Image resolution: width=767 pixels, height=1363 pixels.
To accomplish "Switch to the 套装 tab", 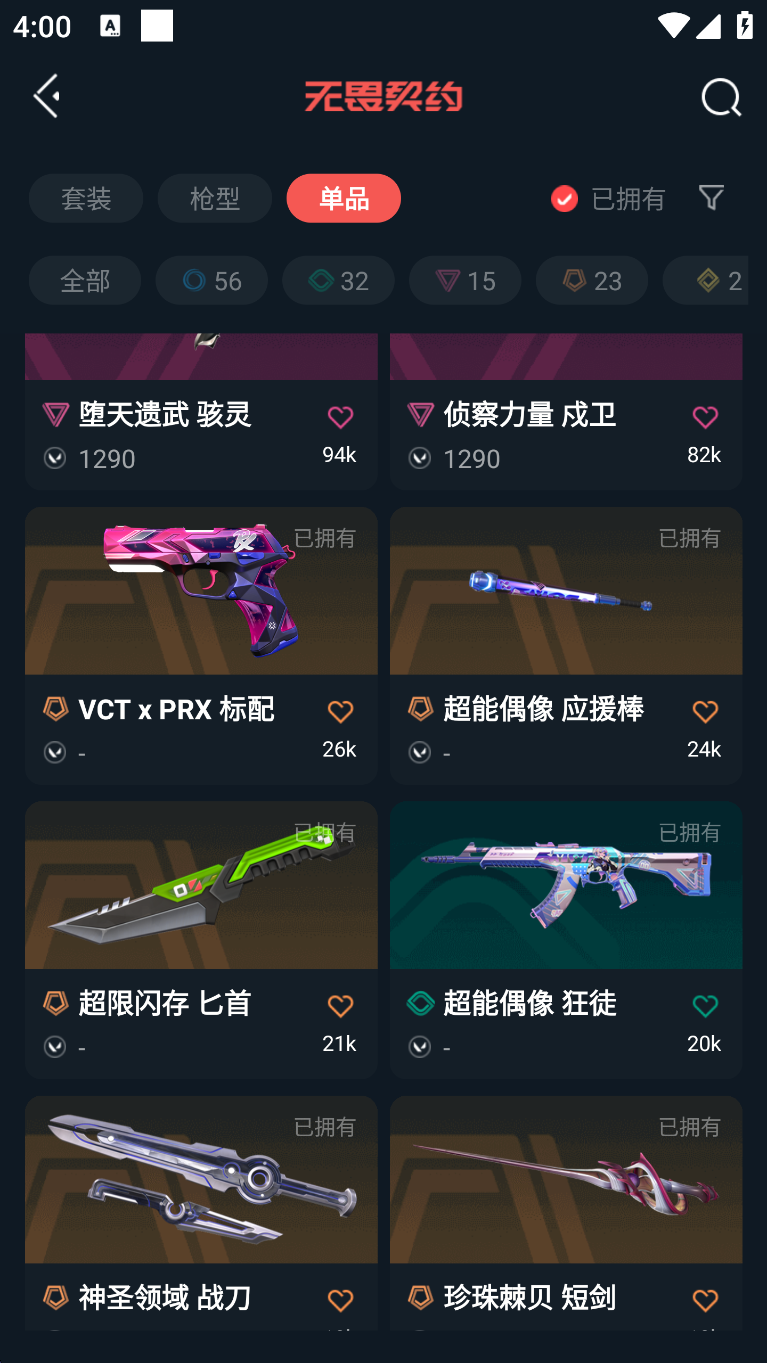I will (86, 198).
